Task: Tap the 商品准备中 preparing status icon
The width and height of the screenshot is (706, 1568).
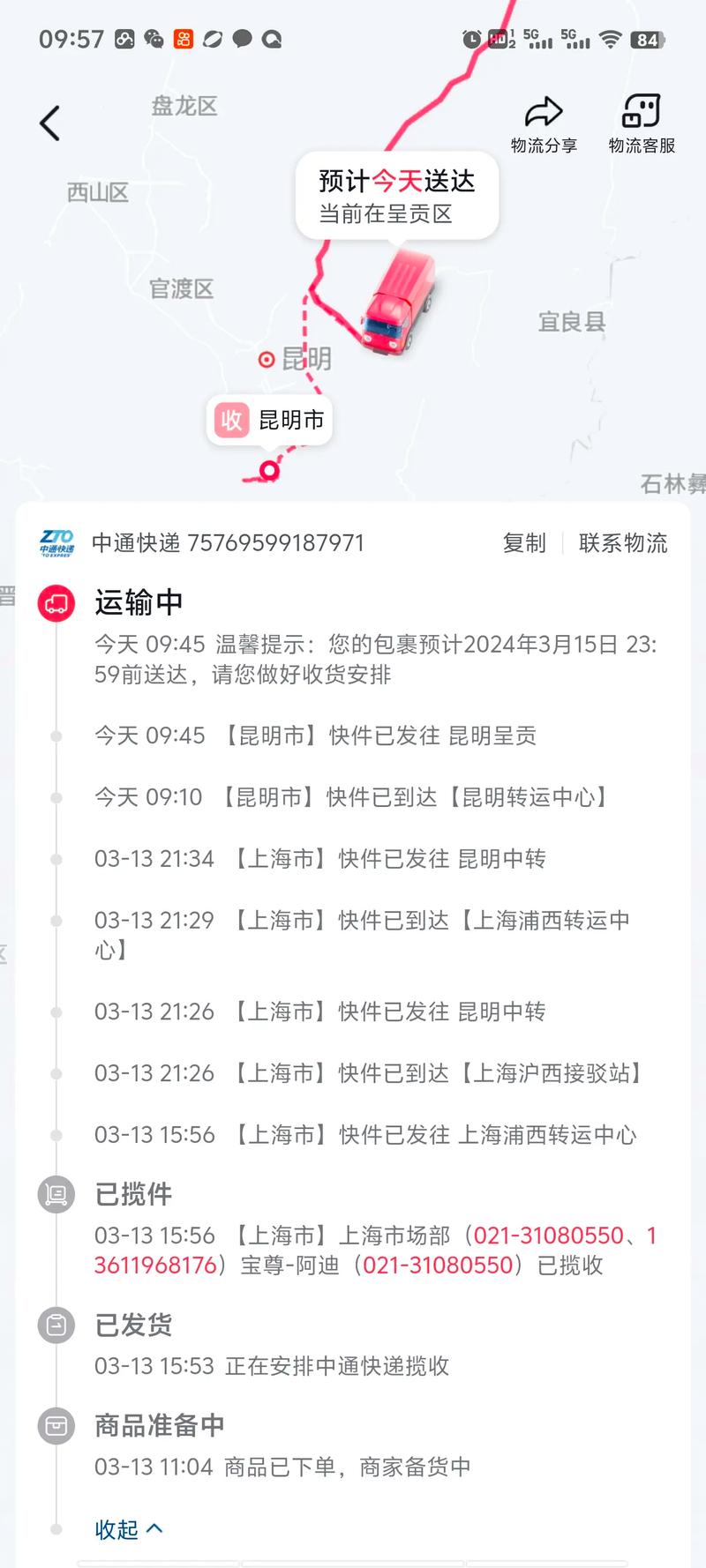Action: click(x=56, y=1424)
